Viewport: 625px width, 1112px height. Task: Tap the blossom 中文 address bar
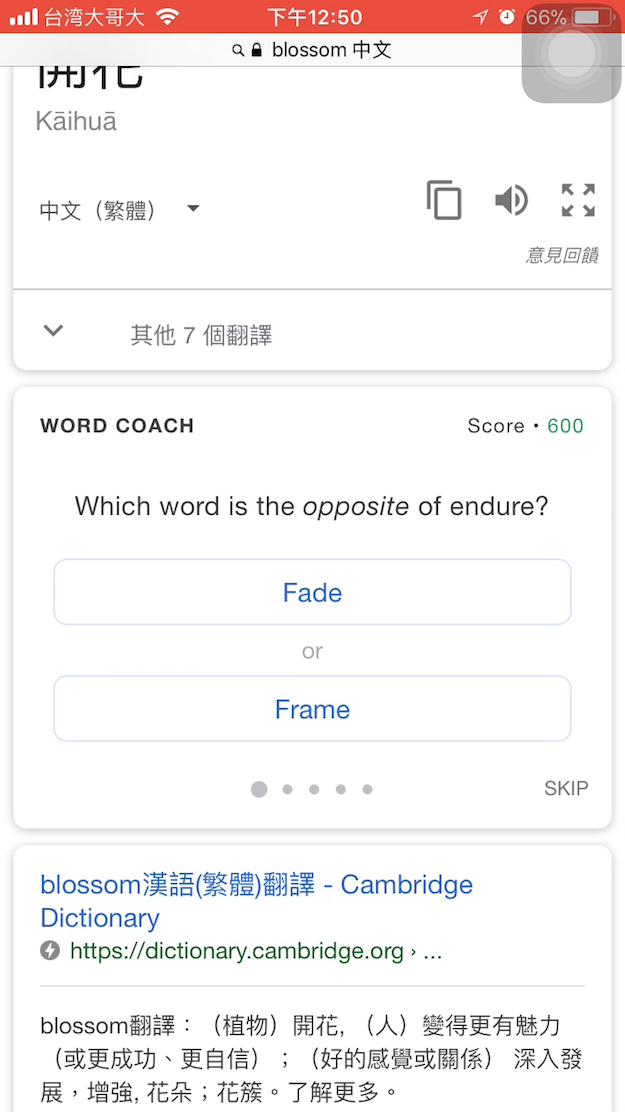tap(312, 49)
